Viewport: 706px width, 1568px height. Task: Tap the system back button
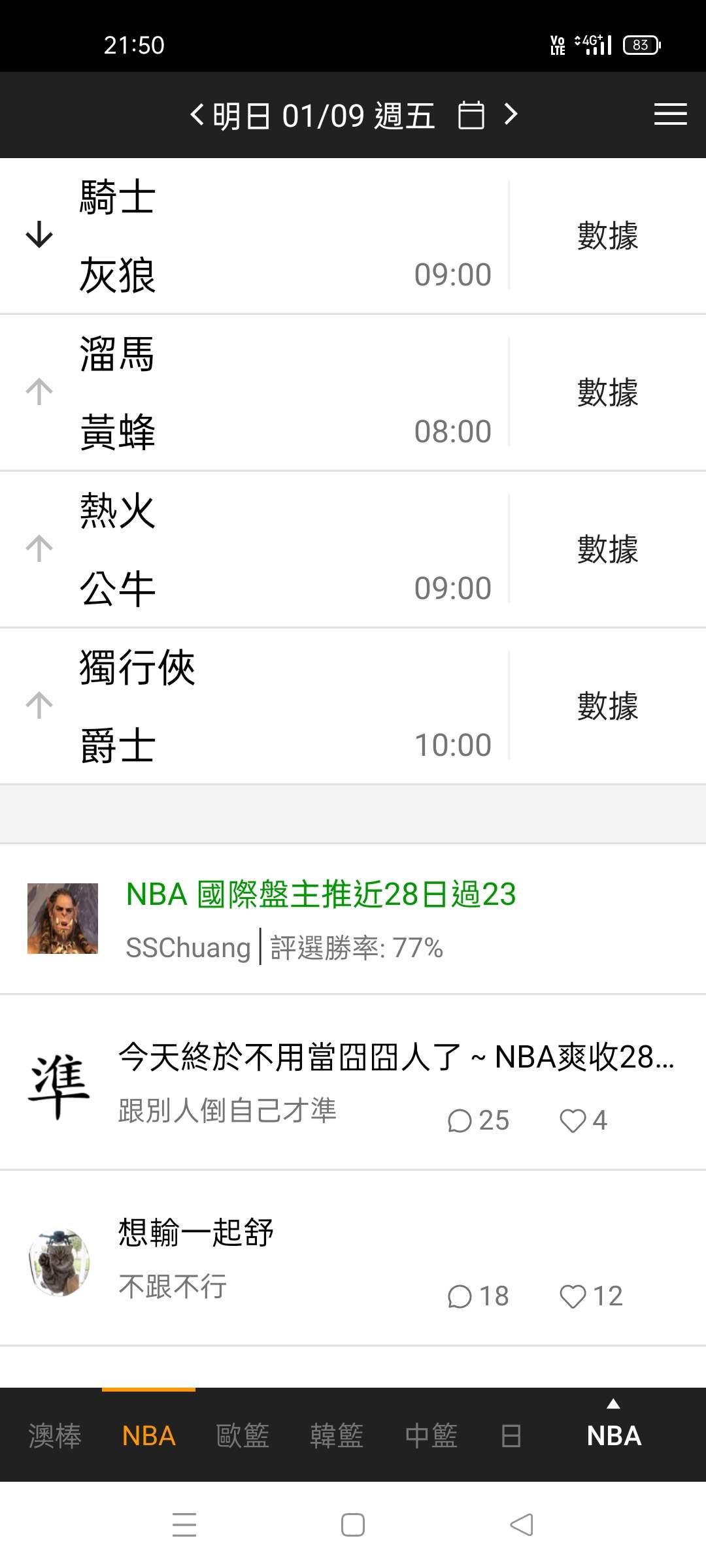click(521, 1525)
